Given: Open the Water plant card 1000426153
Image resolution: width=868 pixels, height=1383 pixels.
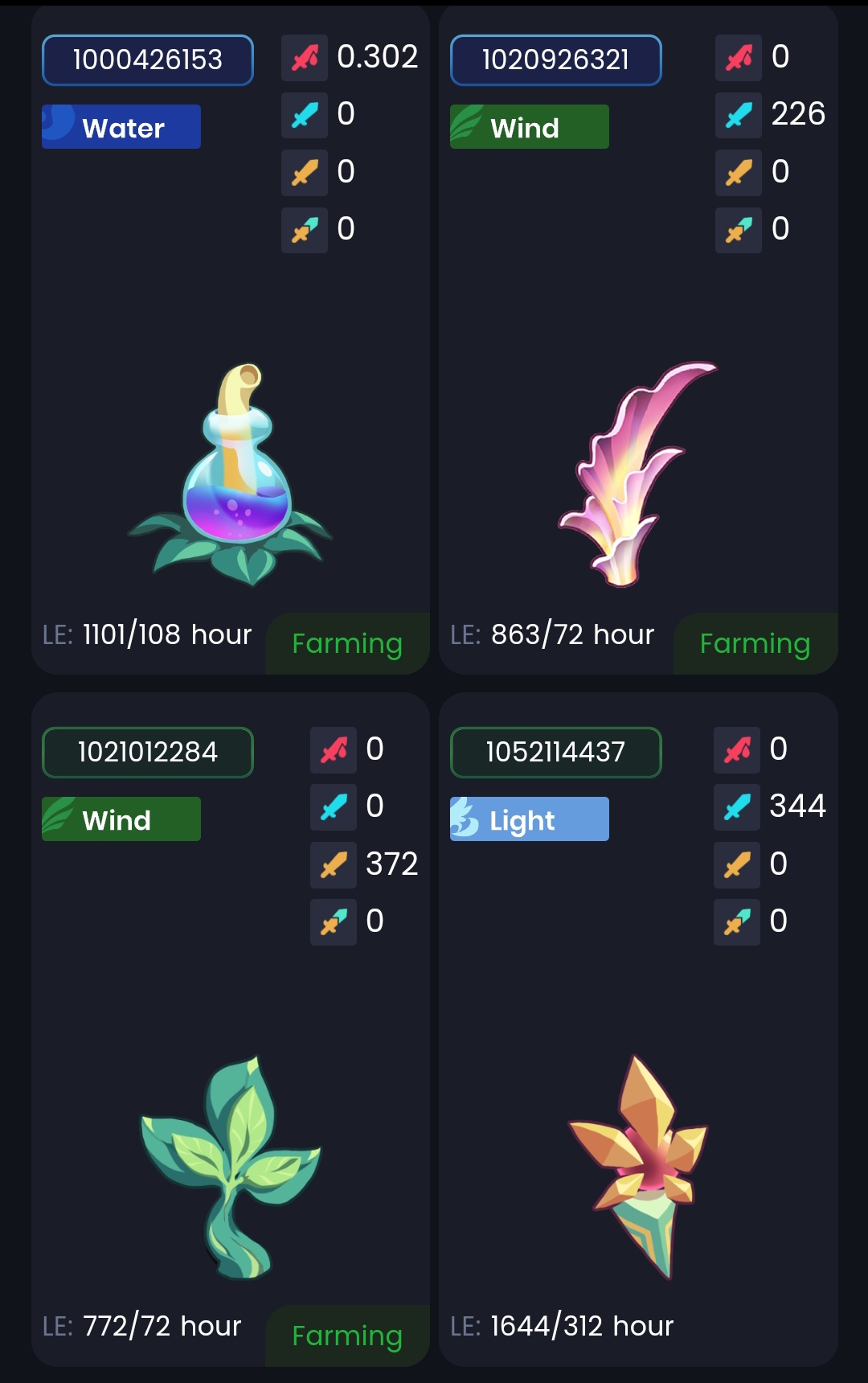Looking at the screenshot, I should [x=230, y=474].
